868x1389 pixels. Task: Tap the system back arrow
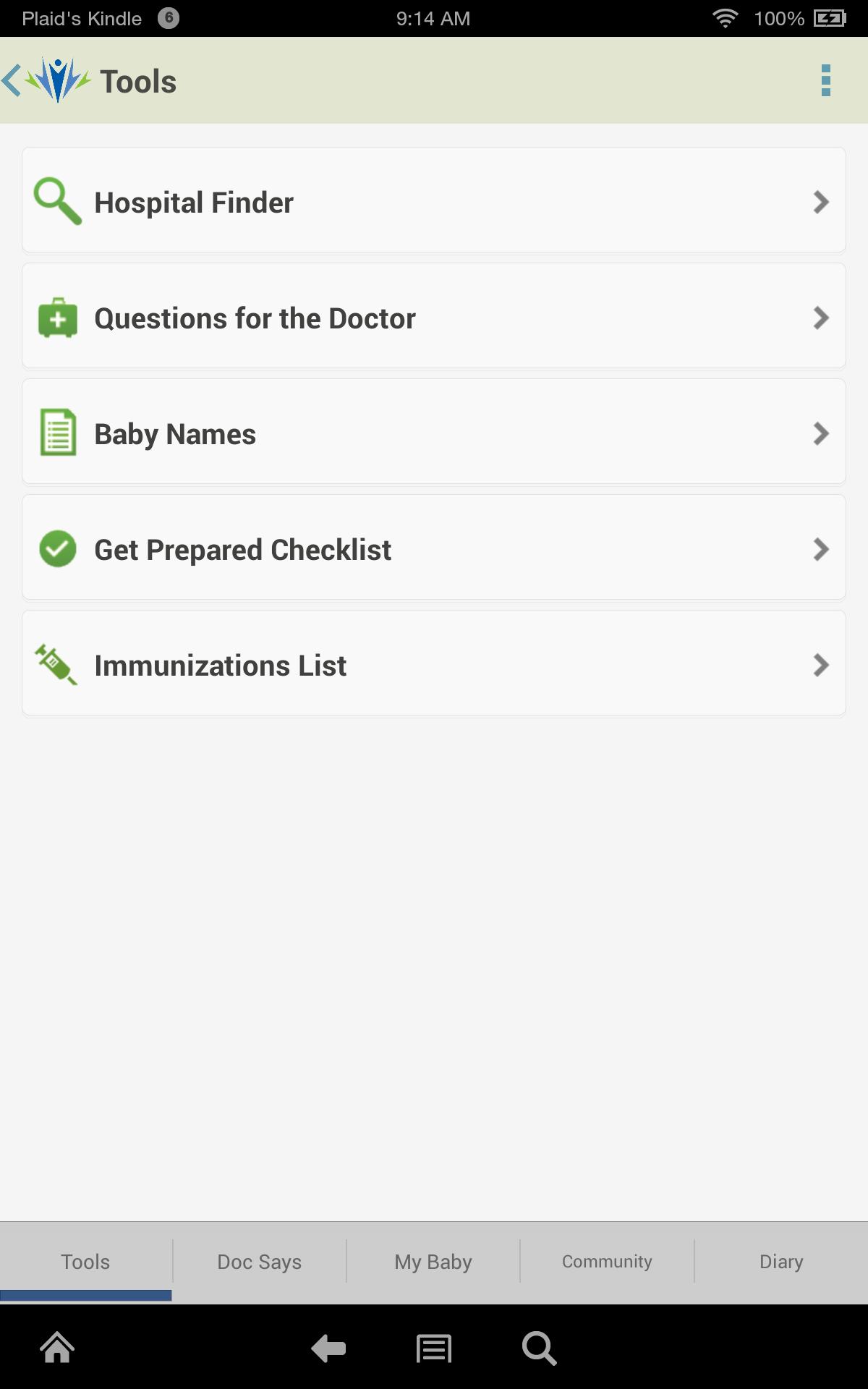328,1348
